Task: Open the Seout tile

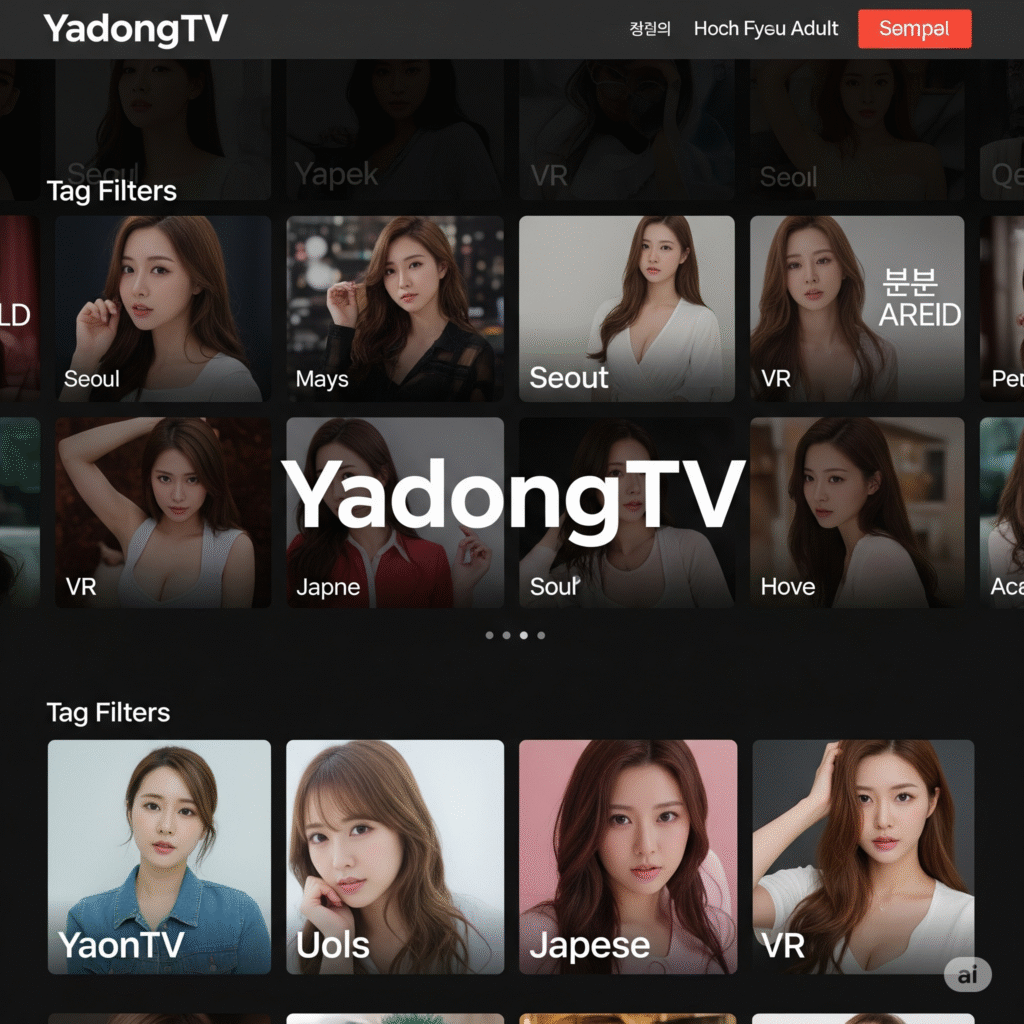Action: [x=627, y=309]
